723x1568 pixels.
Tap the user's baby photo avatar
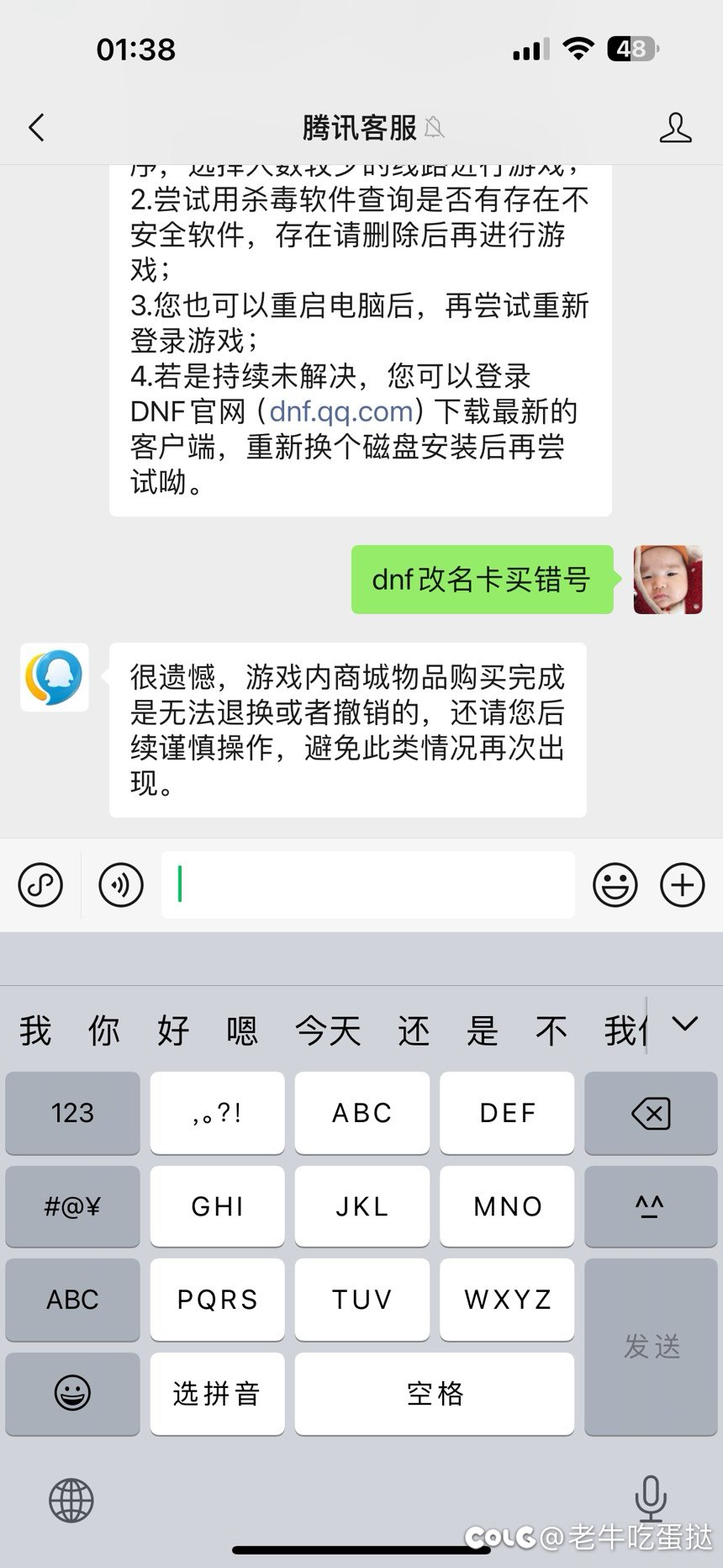point(668,580)
